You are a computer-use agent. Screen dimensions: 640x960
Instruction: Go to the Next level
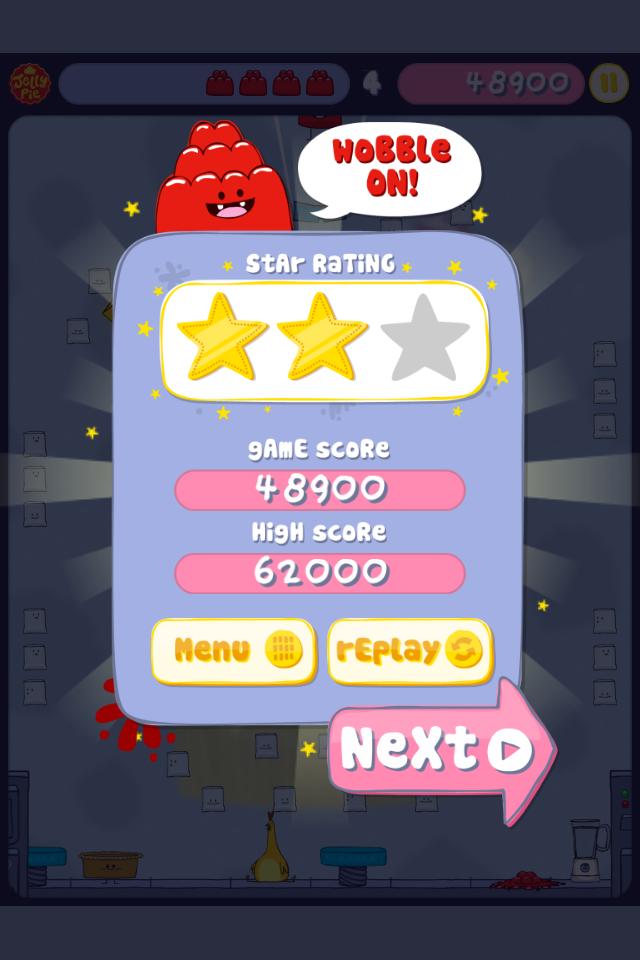pos(438,750)
